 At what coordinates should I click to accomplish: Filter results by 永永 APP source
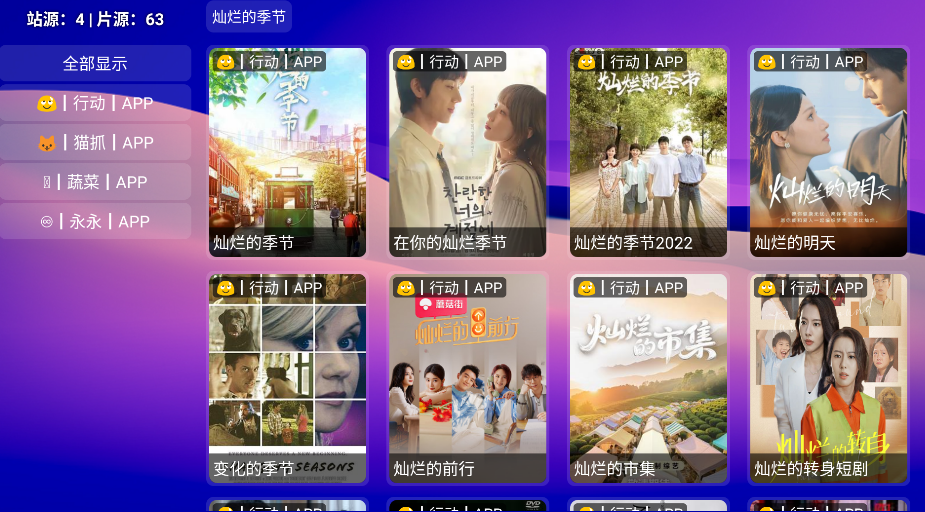(95, 222)
